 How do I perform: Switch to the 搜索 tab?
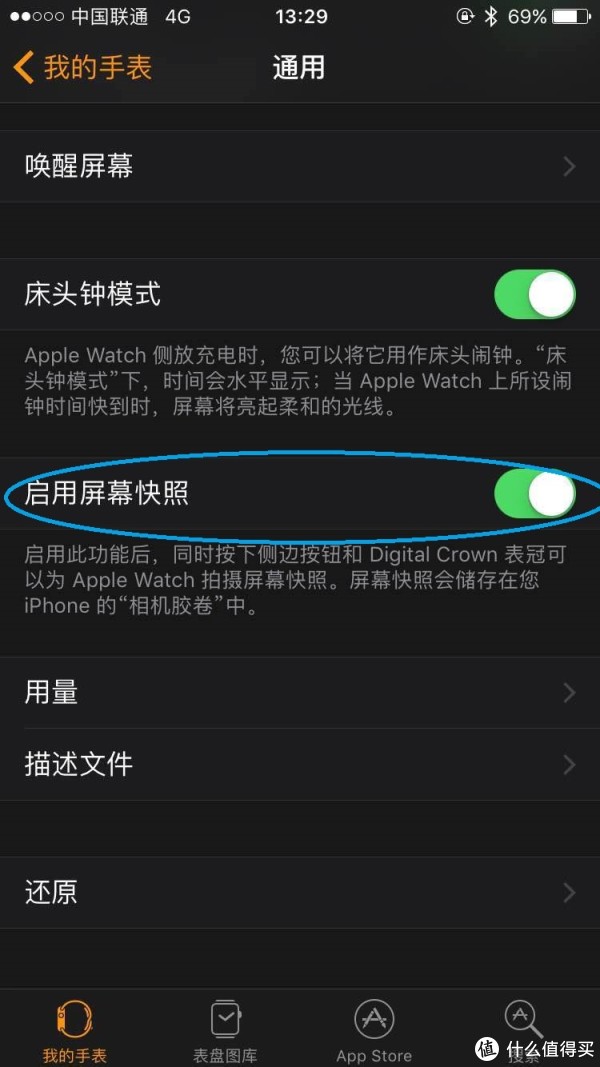523,1030
